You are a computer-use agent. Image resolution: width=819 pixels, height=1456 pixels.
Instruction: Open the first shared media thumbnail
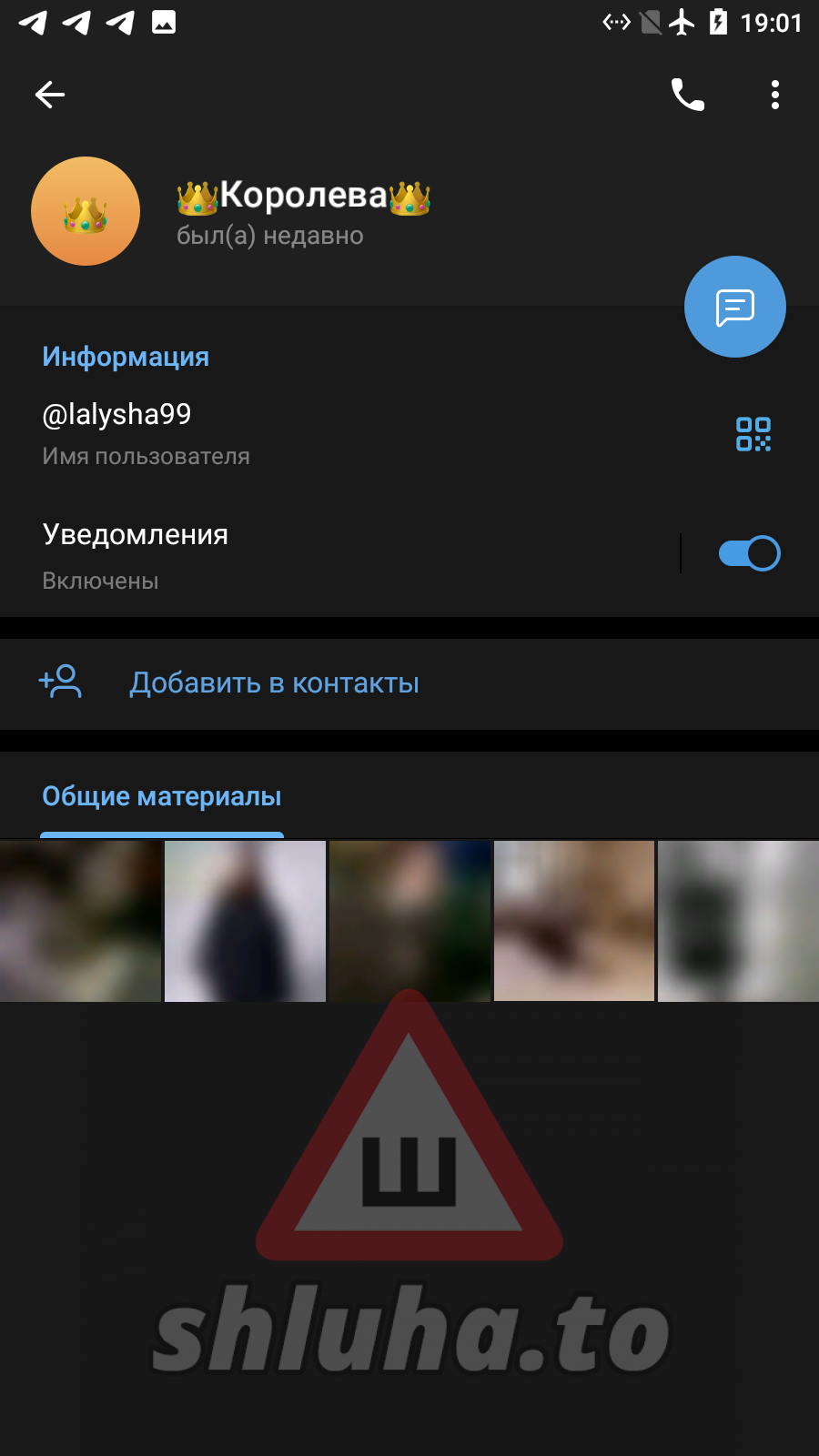click(80, 921)
